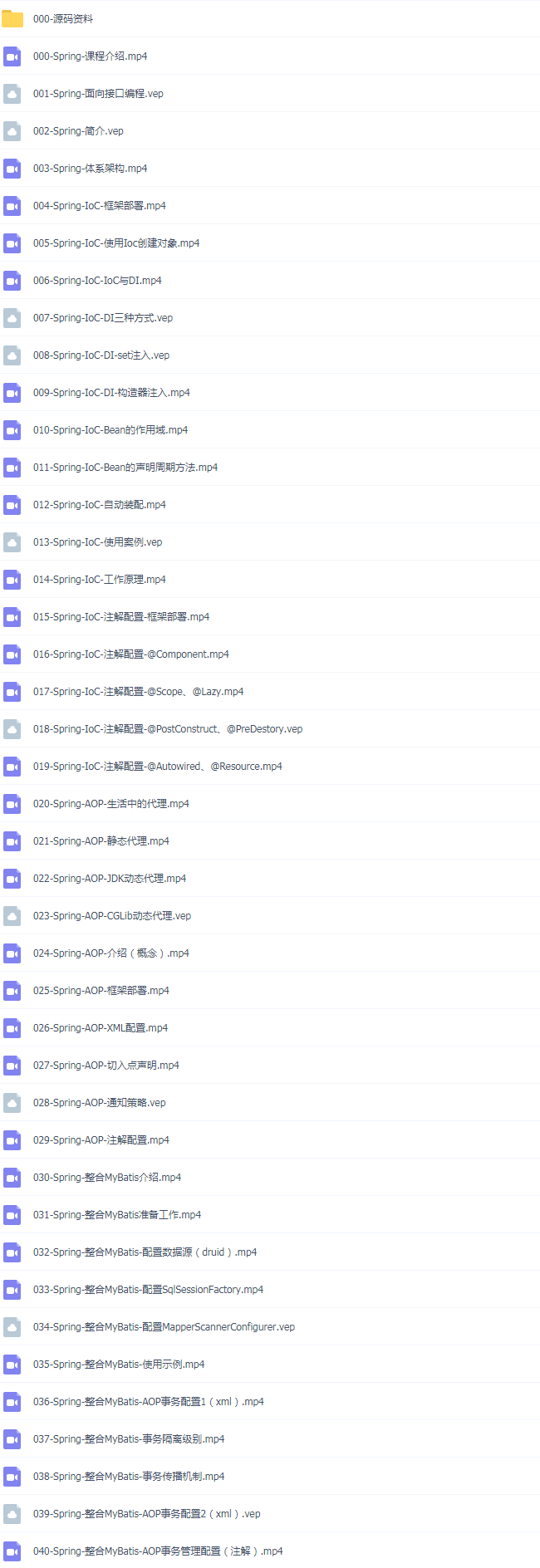The image size is (540, 1568).
Task: Open 001-Spring-面向接口编程.vep file
Action: (x=98, y=93)
